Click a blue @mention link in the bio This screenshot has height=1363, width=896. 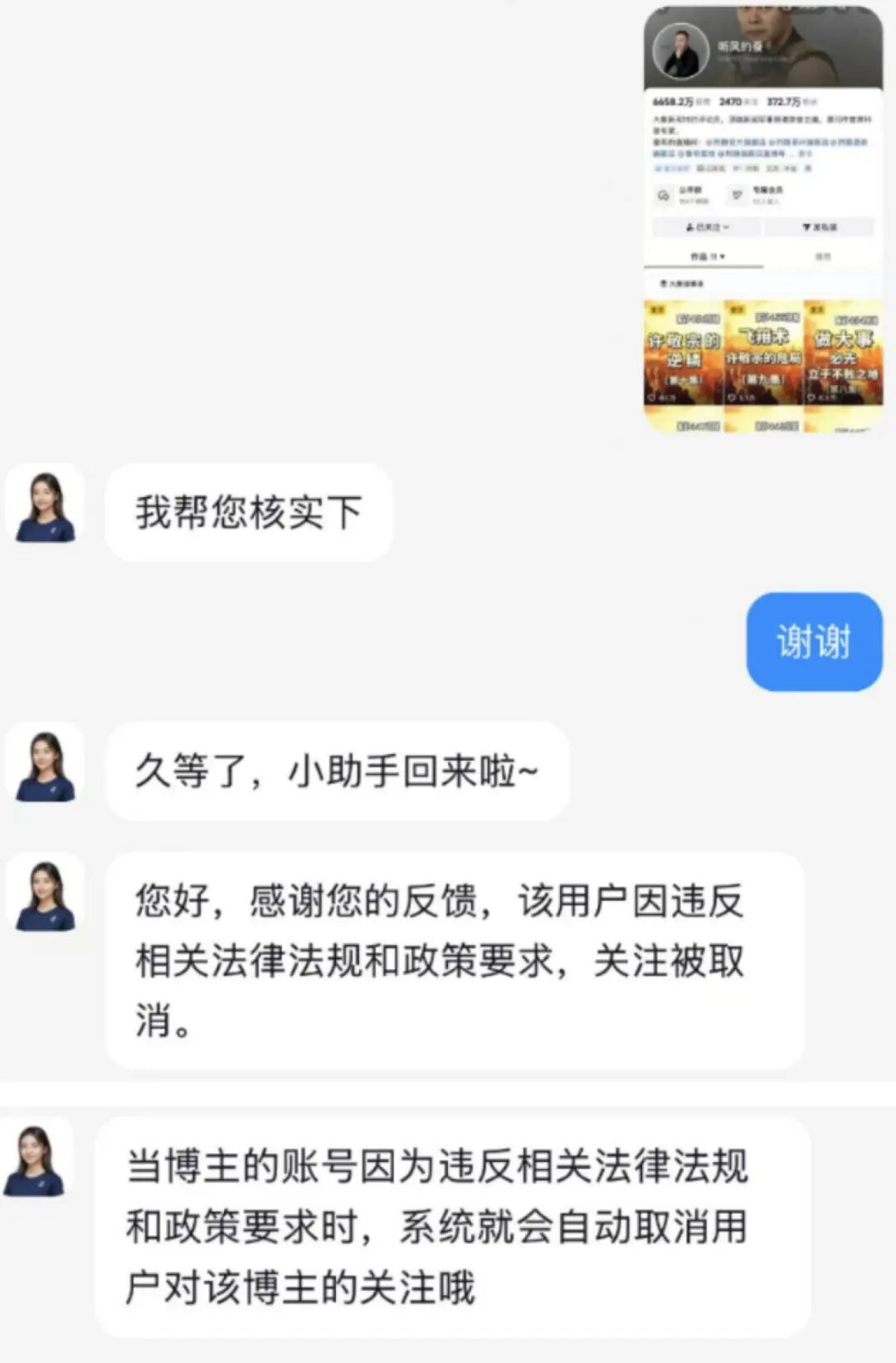pos(722,142)
